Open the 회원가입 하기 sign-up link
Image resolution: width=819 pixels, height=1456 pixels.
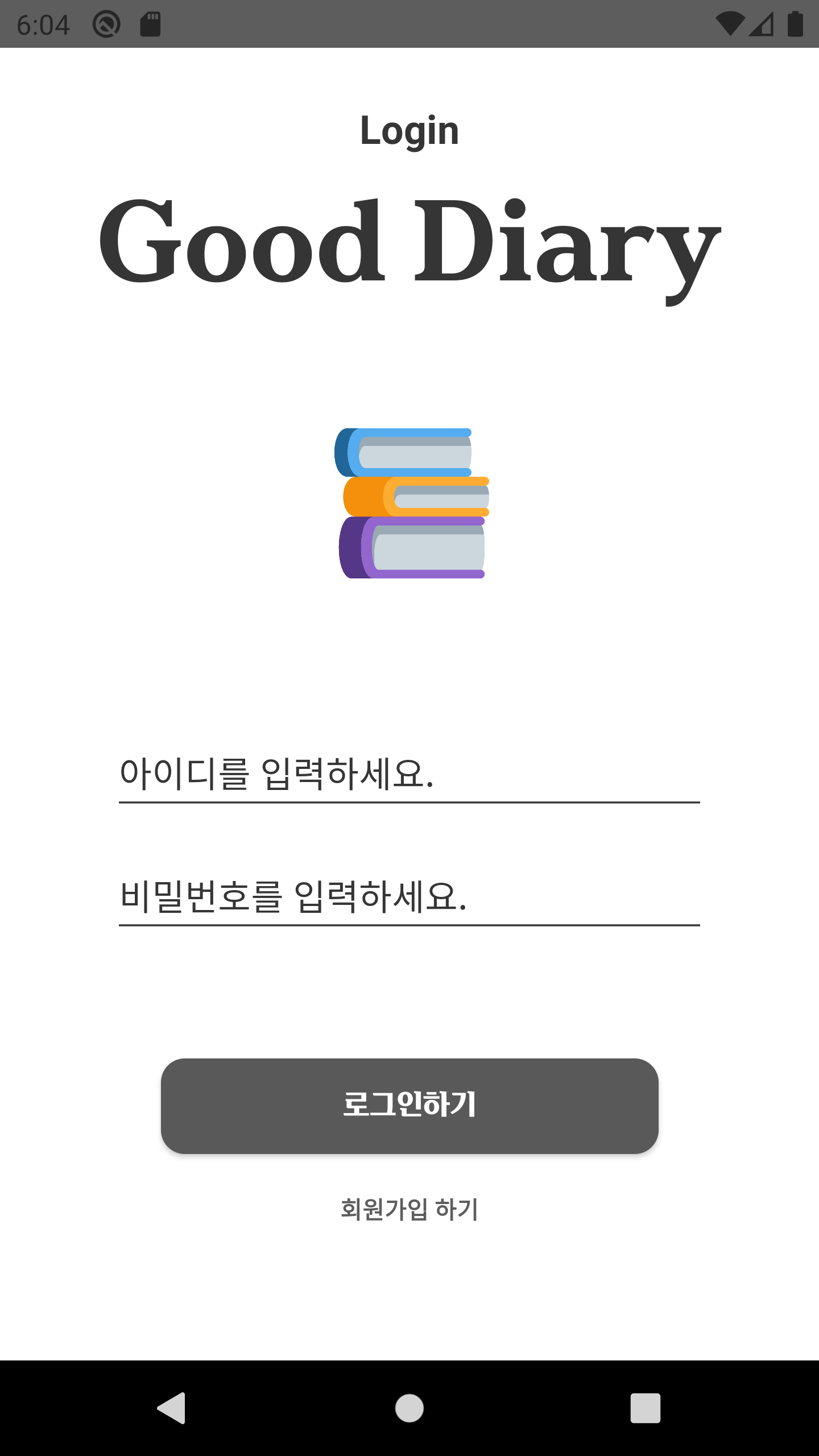pyautogui.click(x=409, y=1209)
